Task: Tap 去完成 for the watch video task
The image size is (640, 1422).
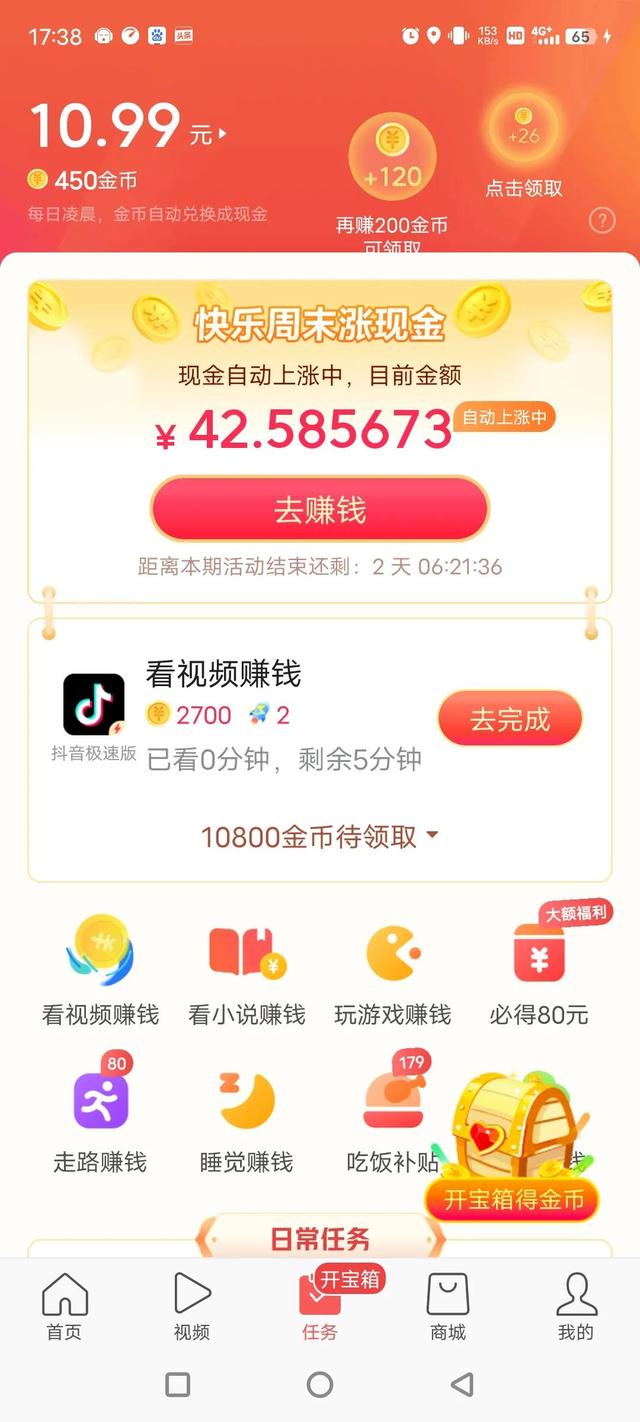Action: pos(510,718)
